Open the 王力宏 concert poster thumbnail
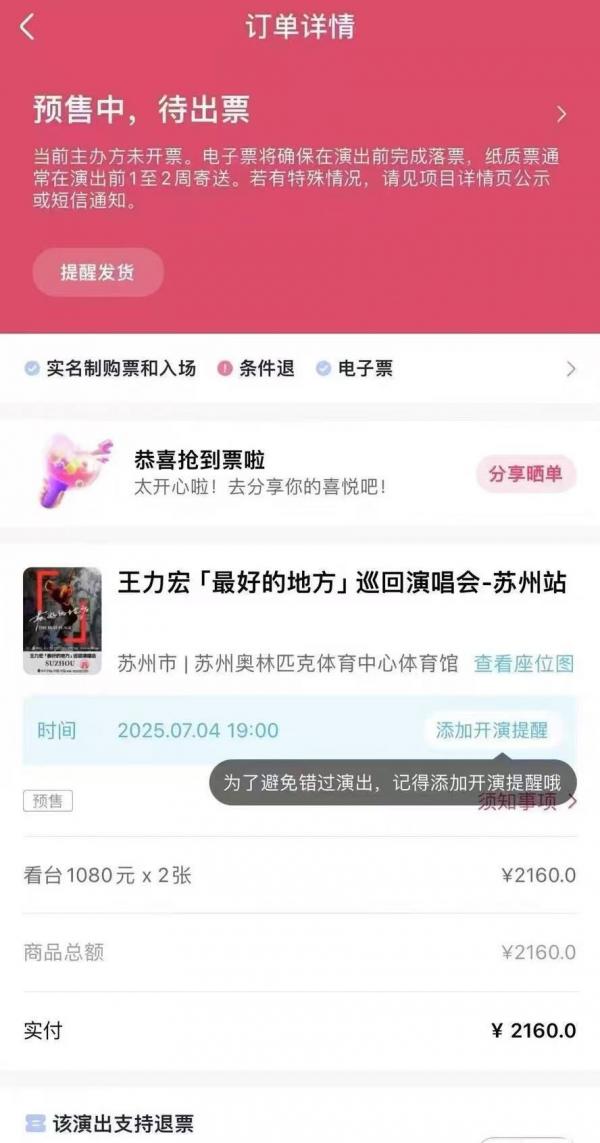Image resolution: width=600 pixels, height=1143 pixels. [x=62, y=620]
